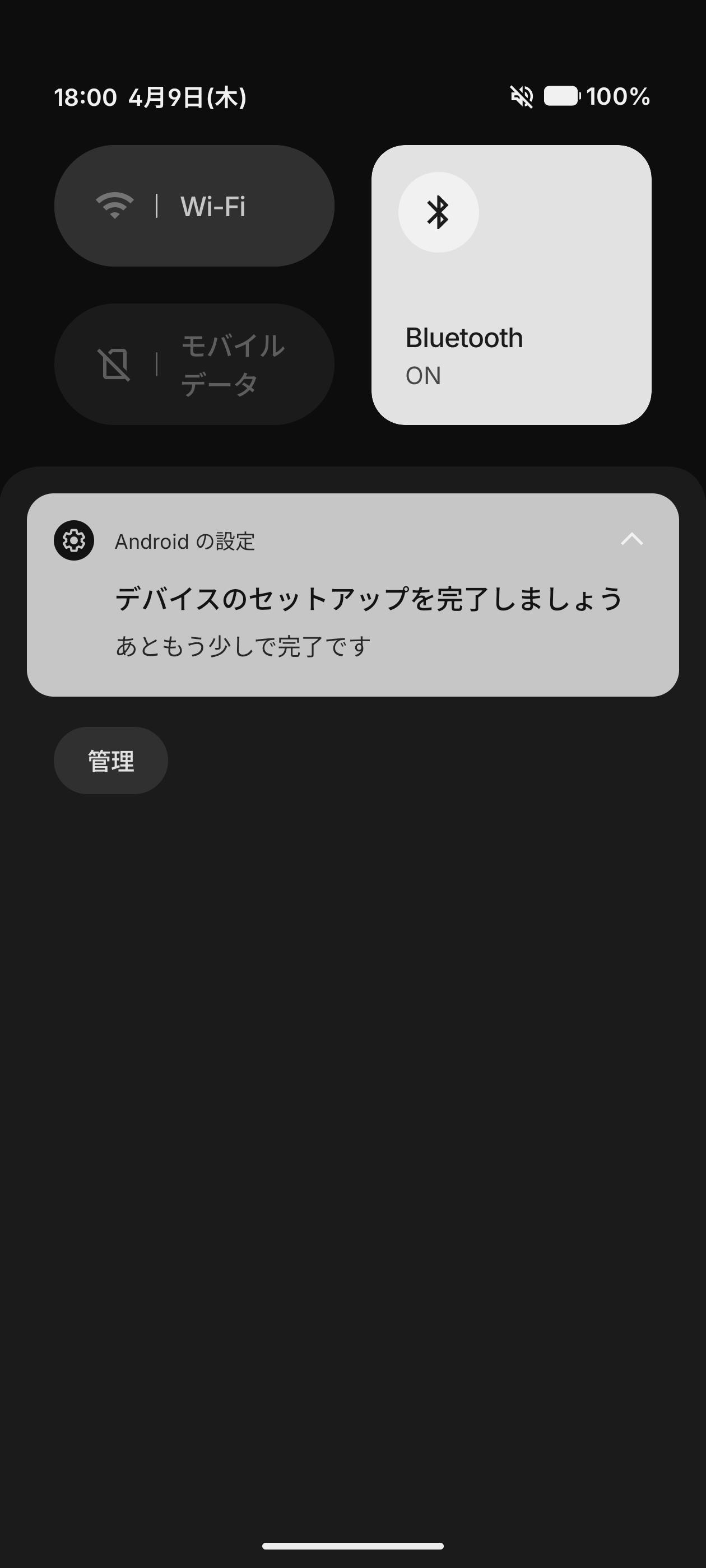Tap the 管理 button to manage notifications
Screen dimensions: 706x1568
(x=111, y=761)
